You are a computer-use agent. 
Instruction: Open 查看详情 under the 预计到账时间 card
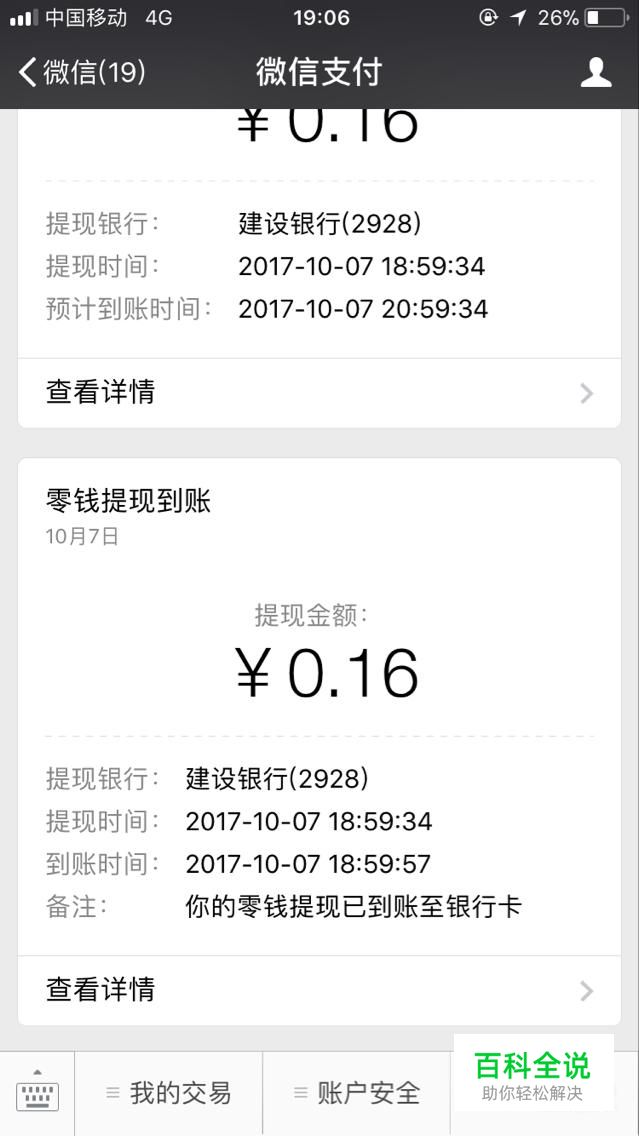[x=319, y=393]
